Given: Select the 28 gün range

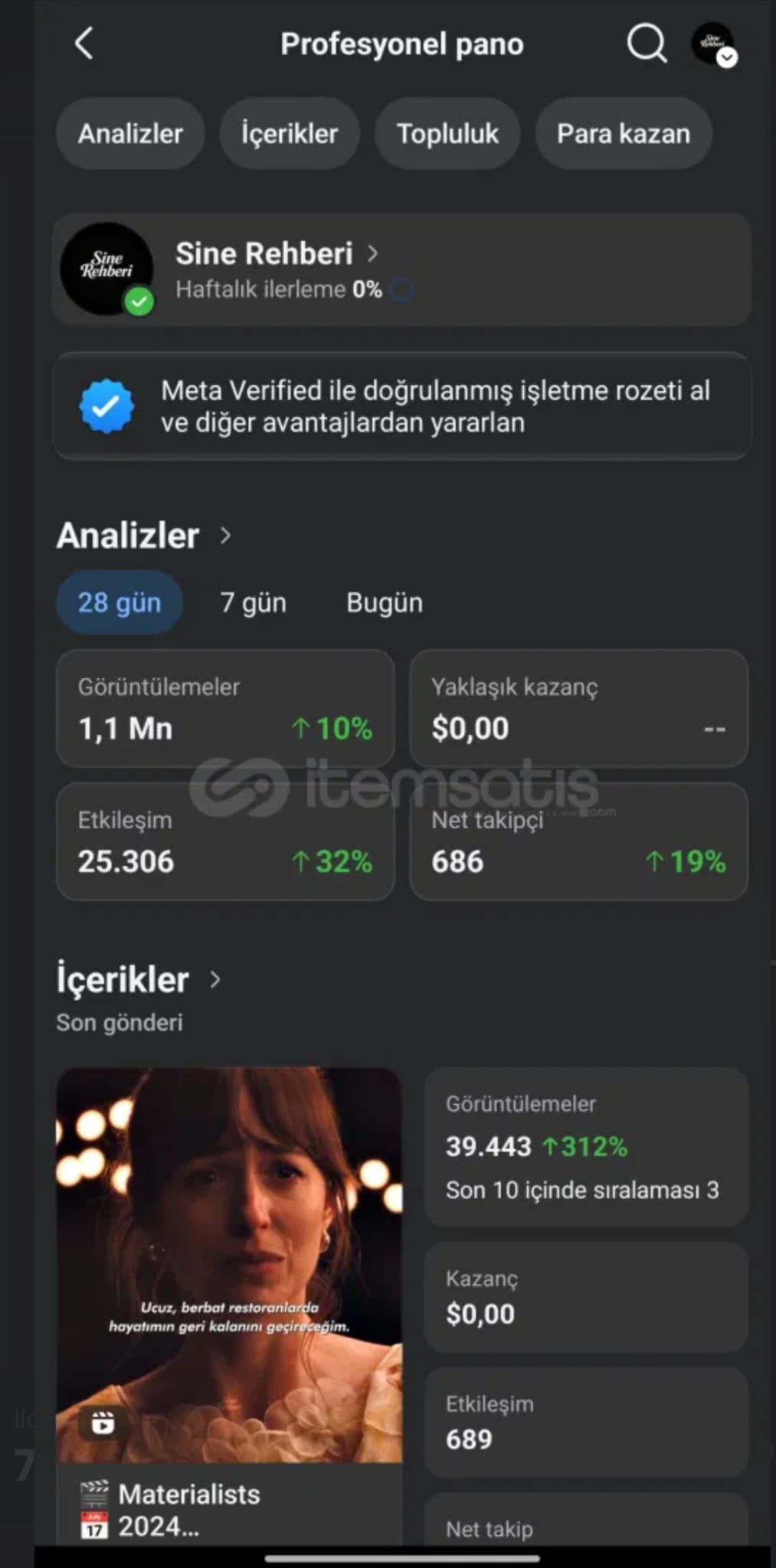Looking at the screenshot, I should coord(120,603).
